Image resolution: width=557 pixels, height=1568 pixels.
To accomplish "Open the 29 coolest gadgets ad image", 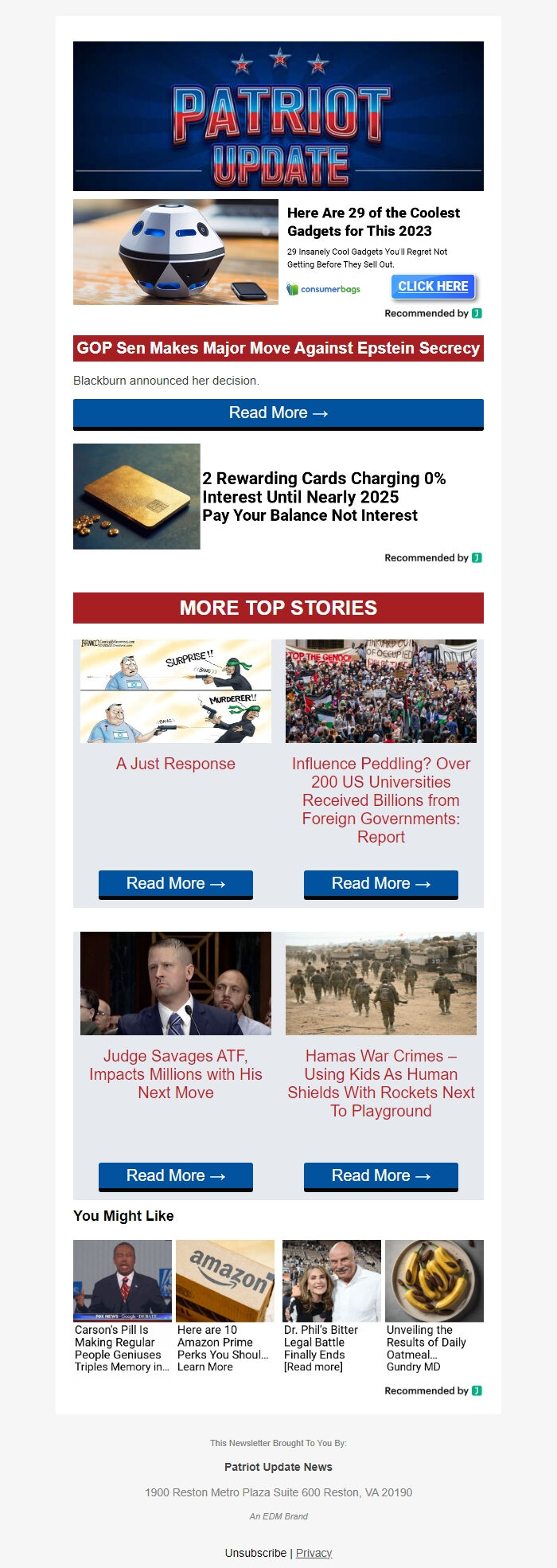I will (176, 252).
